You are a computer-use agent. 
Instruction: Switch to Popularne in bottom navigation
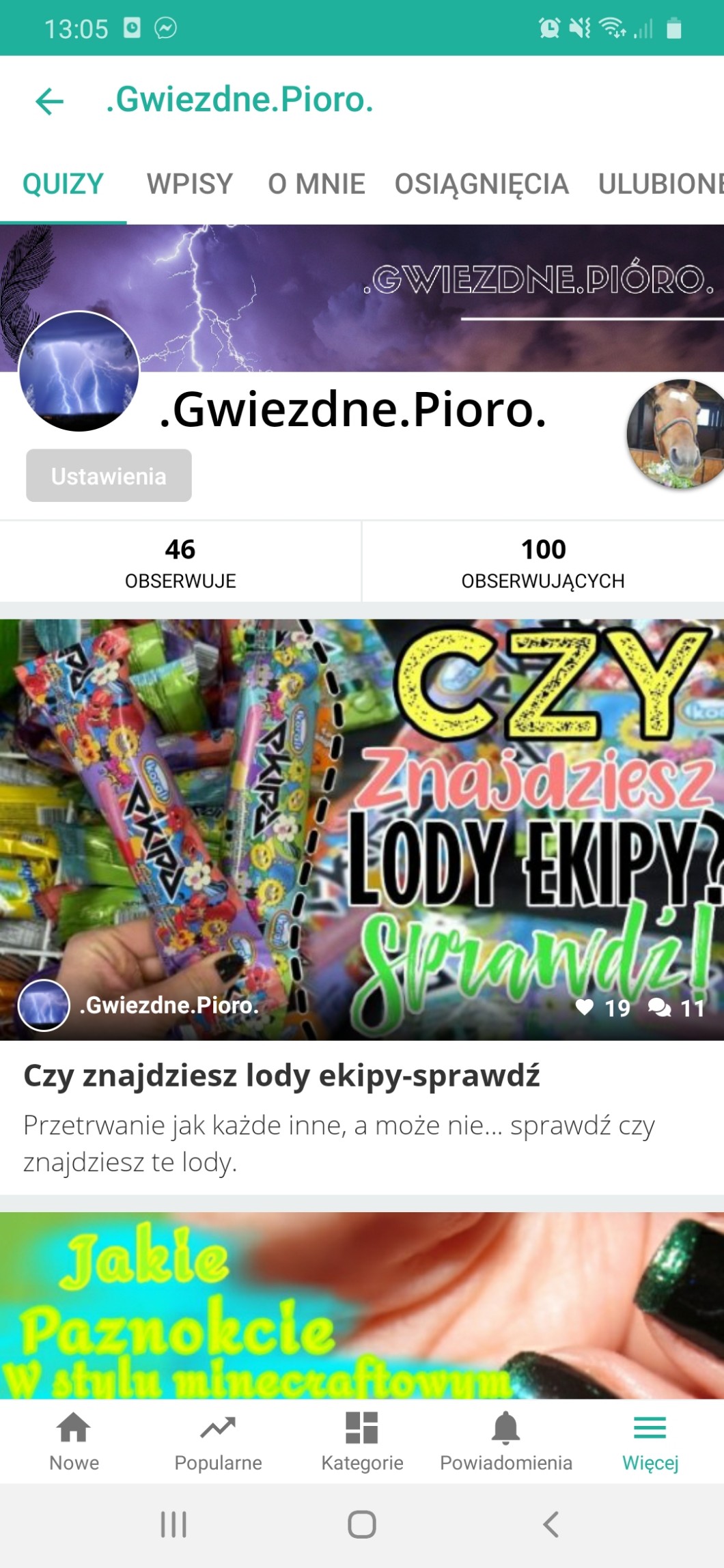pyautogui.click(x=218, y=1441)
